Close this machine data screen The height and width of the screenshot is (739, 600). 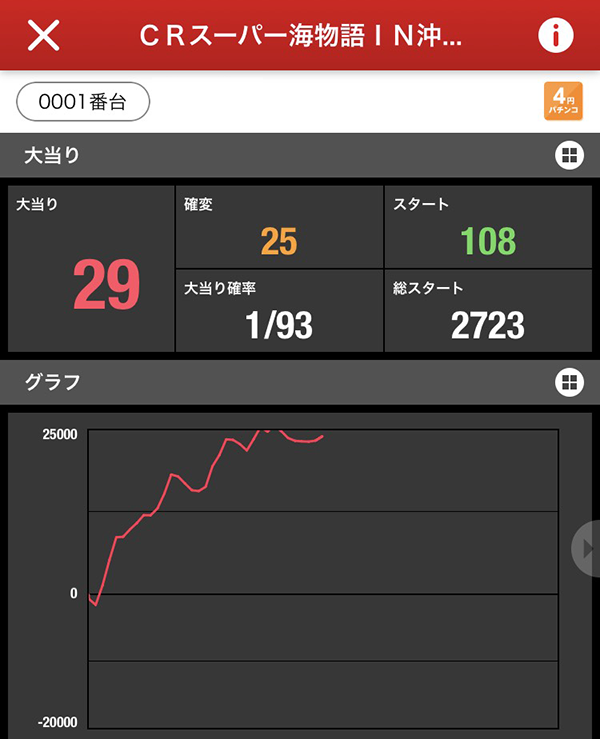[43, 35]
